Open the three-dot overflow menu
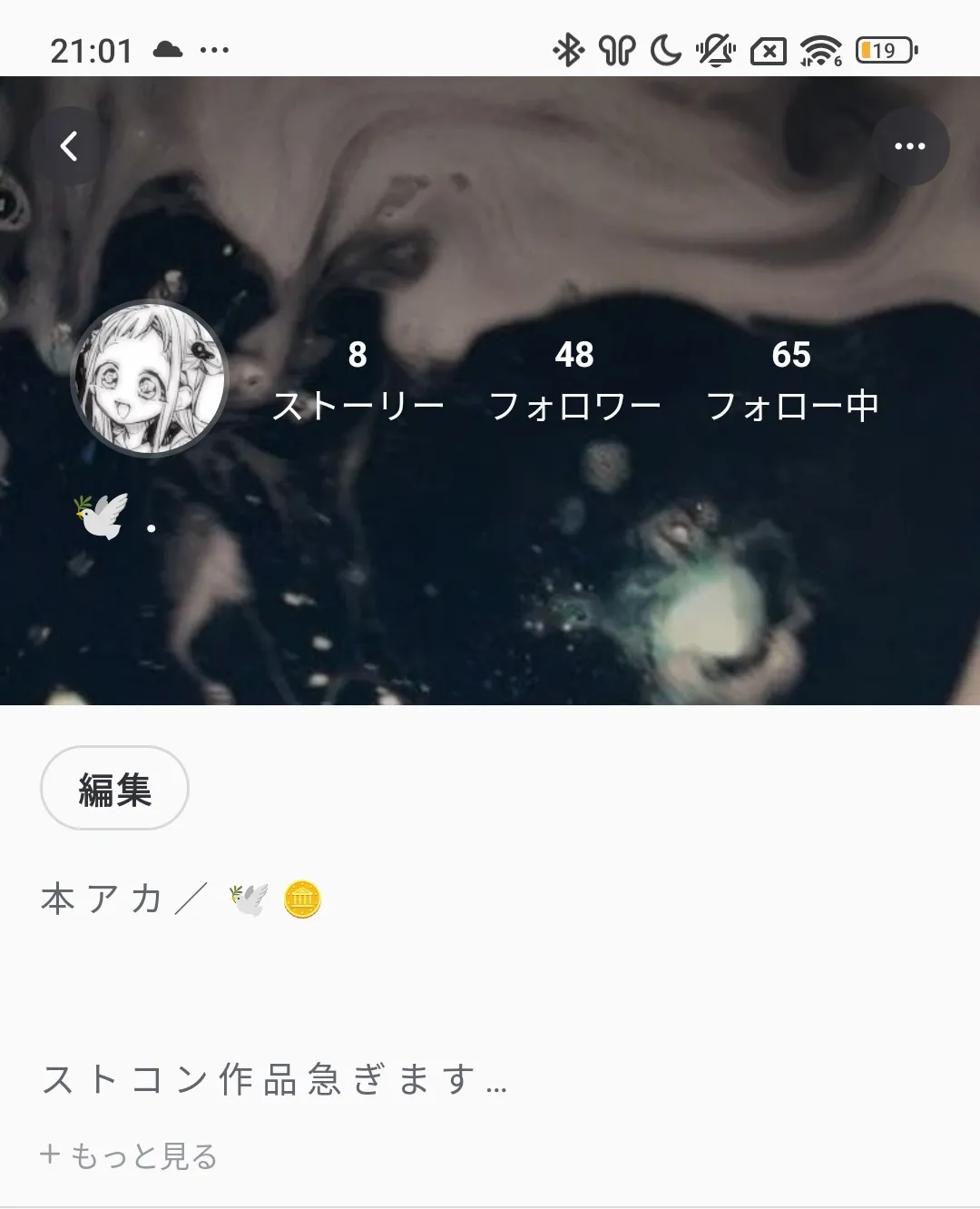 pyautogui.click(x=910, y=146)
